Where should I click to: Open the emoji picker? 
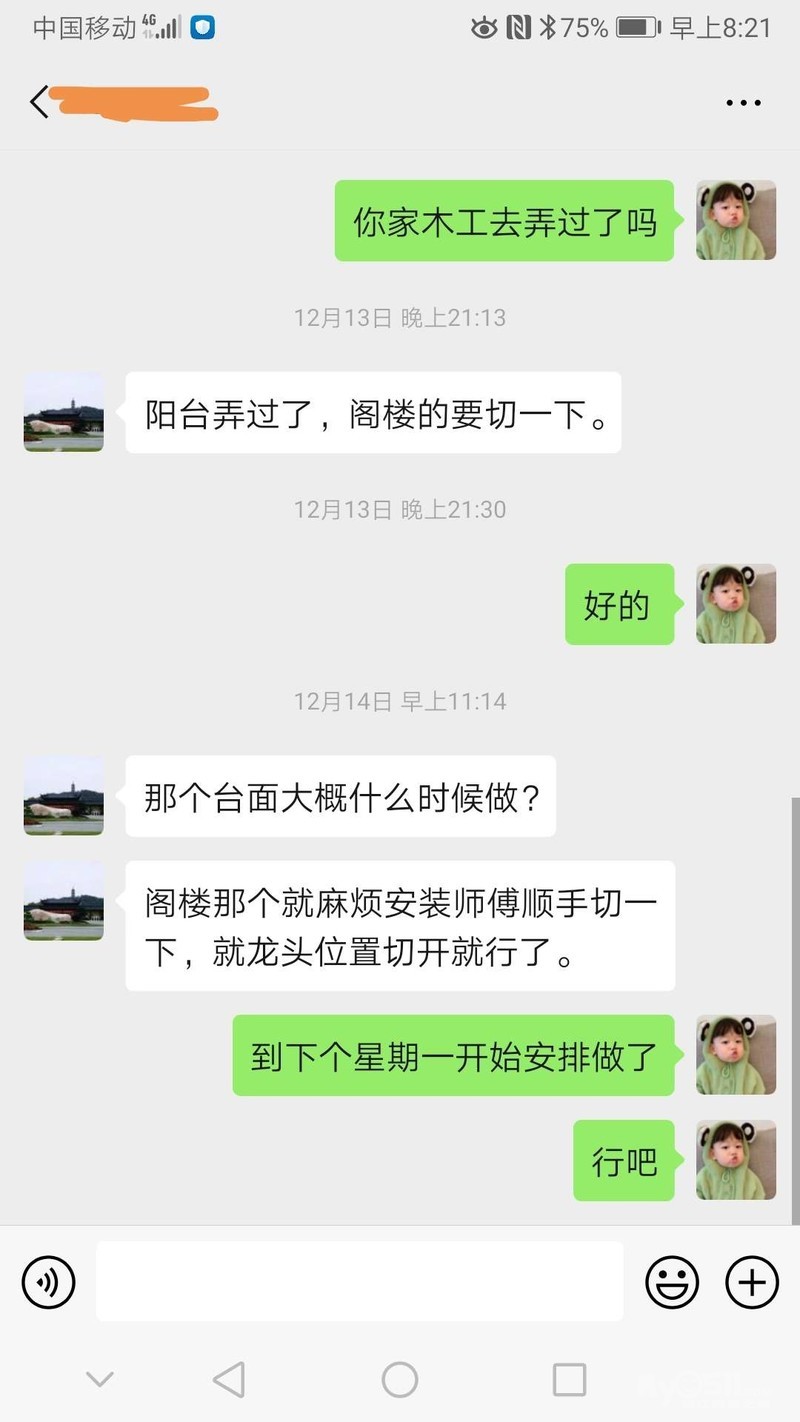pos(672,1281)
